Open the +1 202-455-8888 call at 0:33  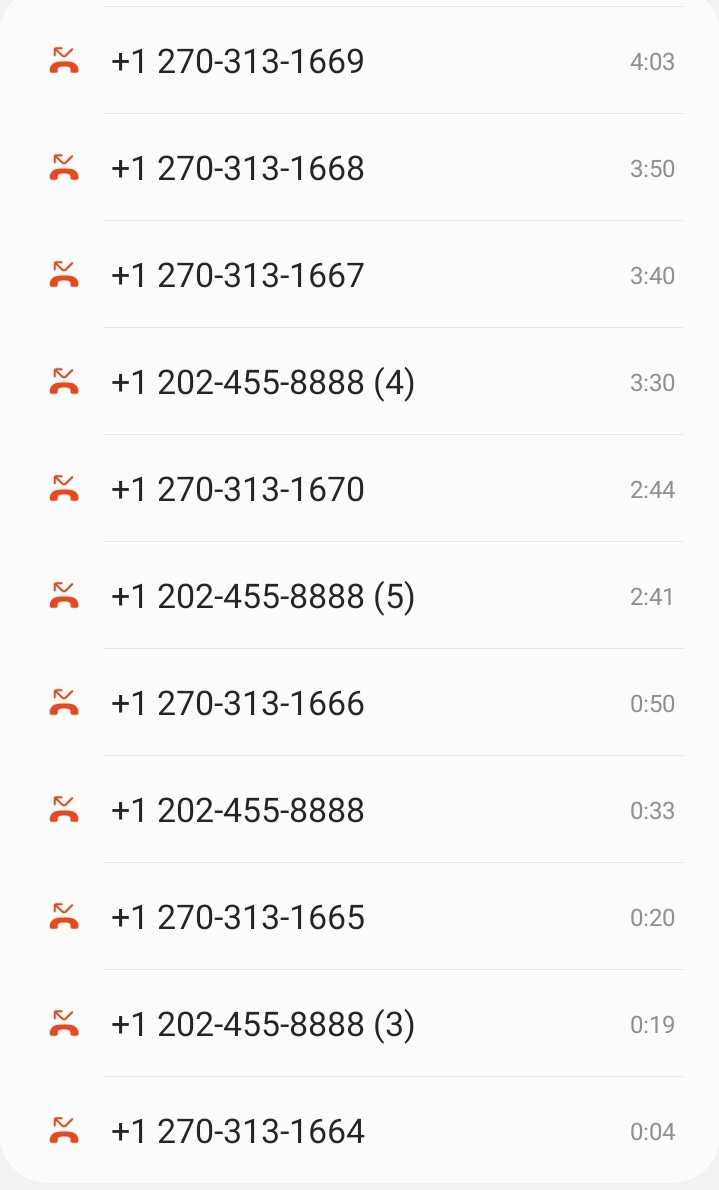tap(359, 810)
